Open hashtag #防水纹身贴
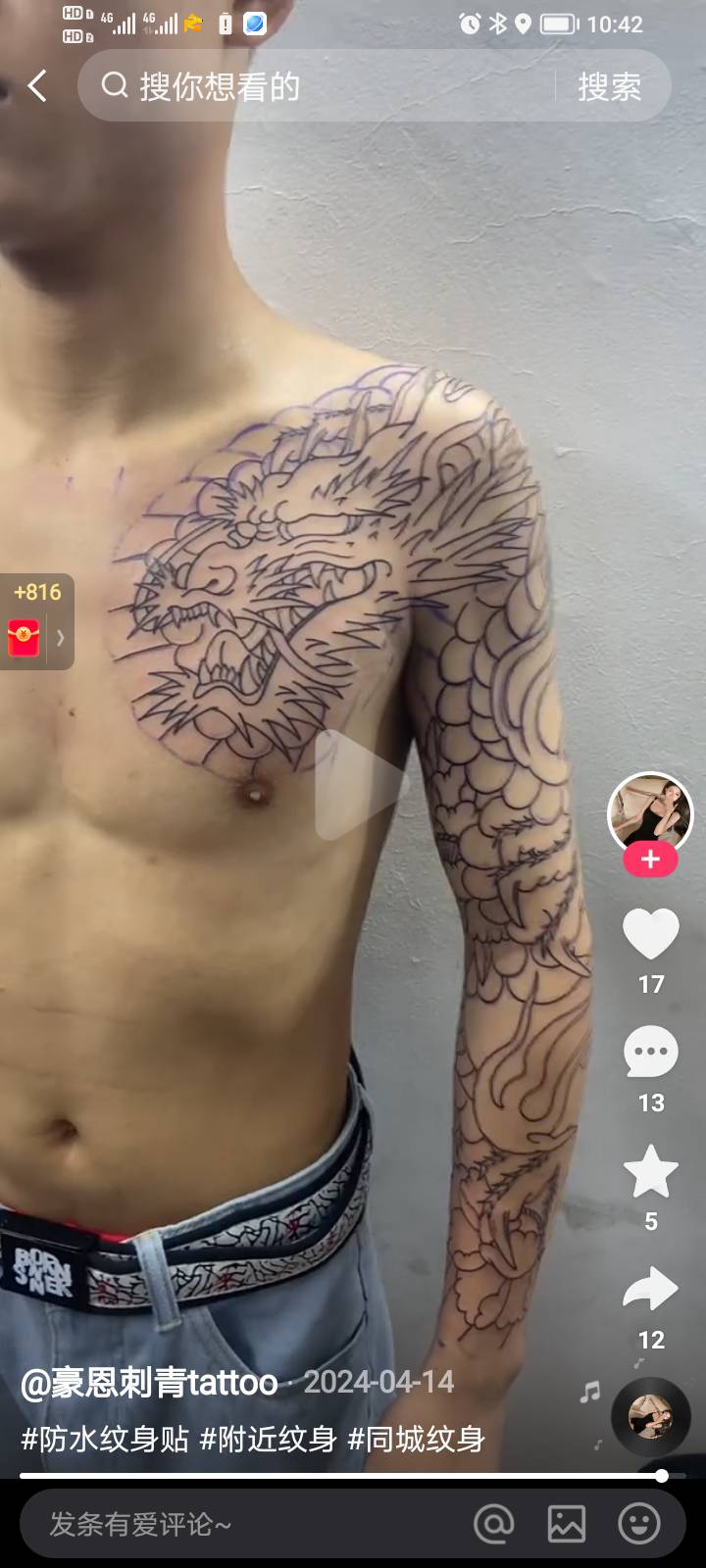The width and height of the screenshot is (706, 1568). point(105,1439)
